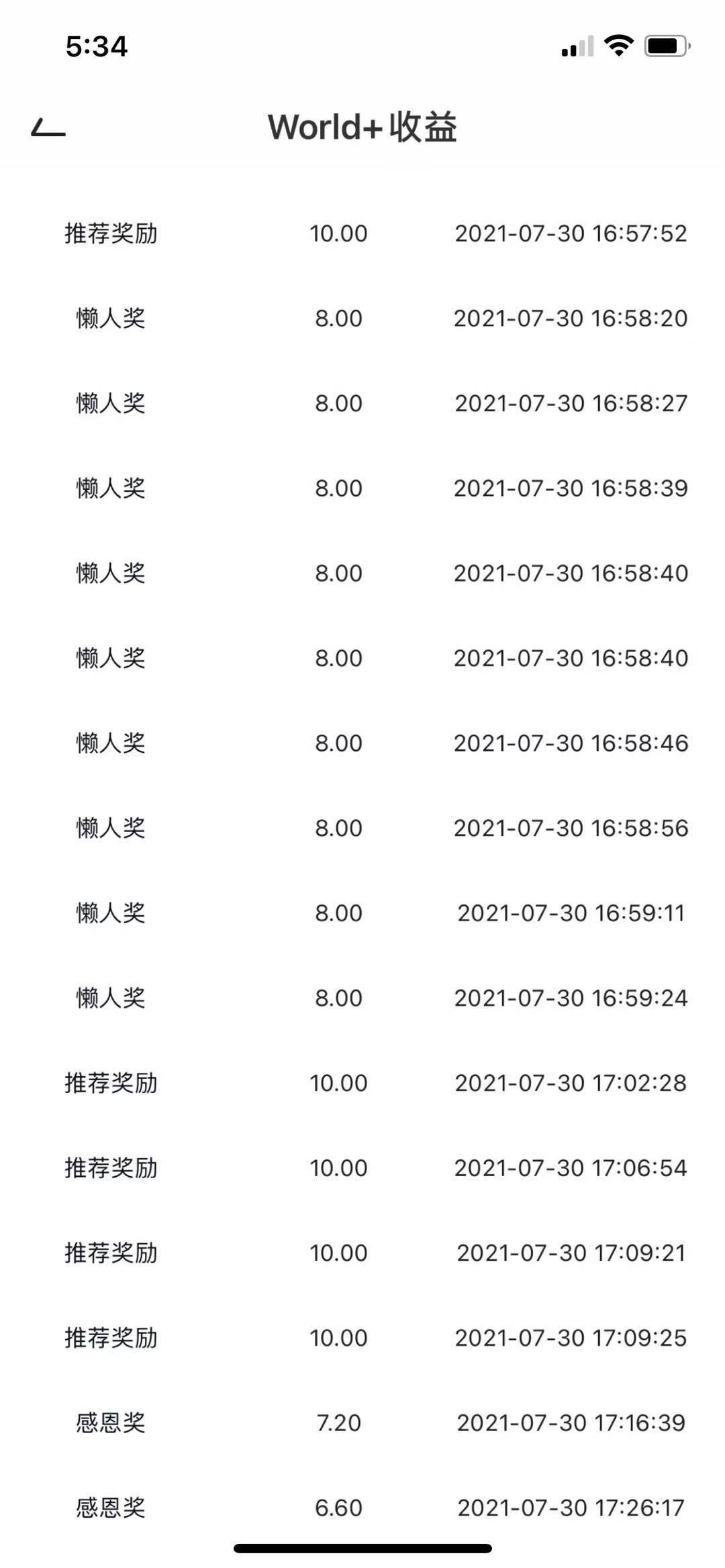Go back using the header back arrow
The width and height of the screenshot is (725, 1568).
(x=48, y=127)
